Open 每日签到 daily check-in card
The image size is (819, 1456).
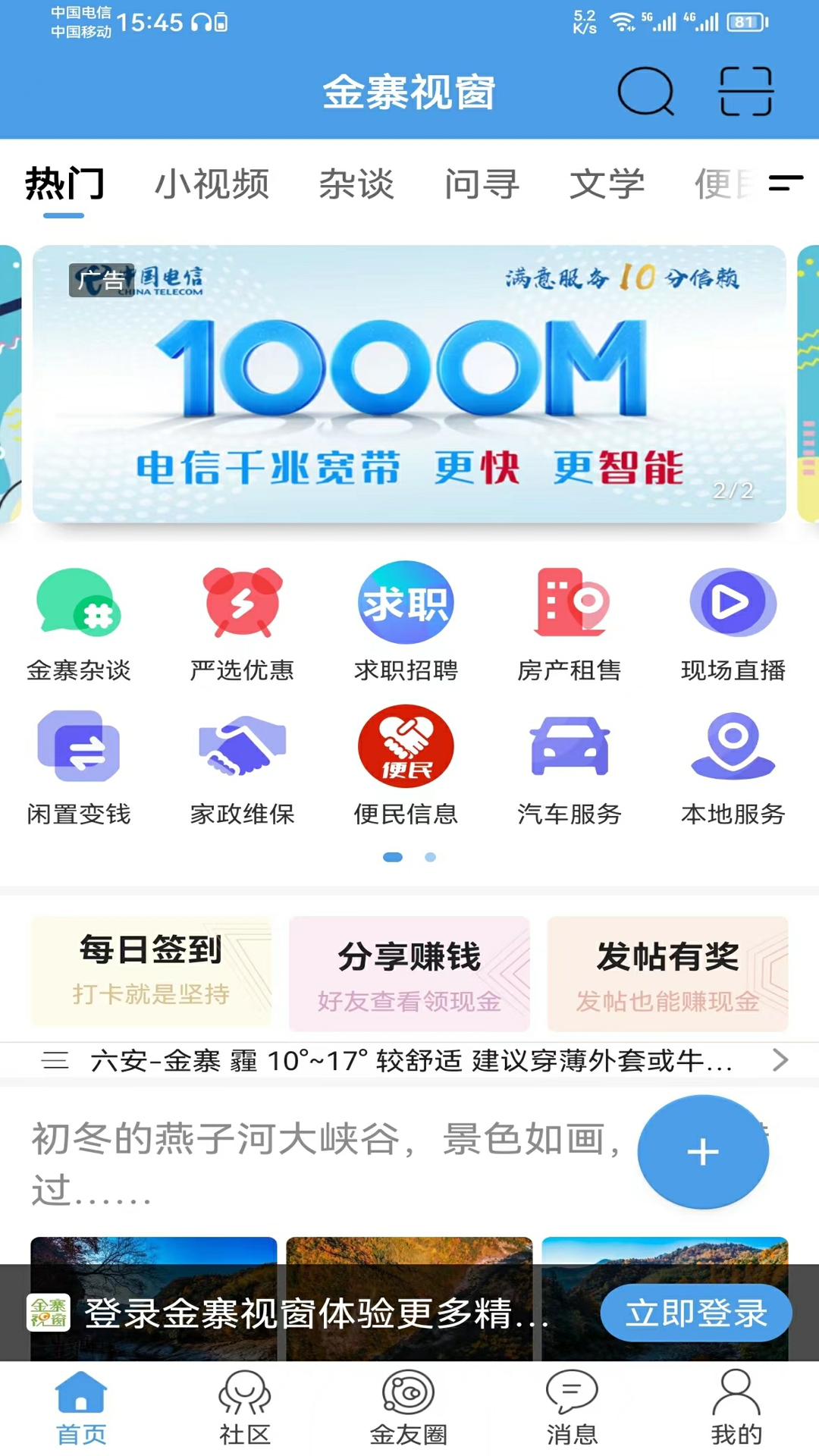(150, 973)
